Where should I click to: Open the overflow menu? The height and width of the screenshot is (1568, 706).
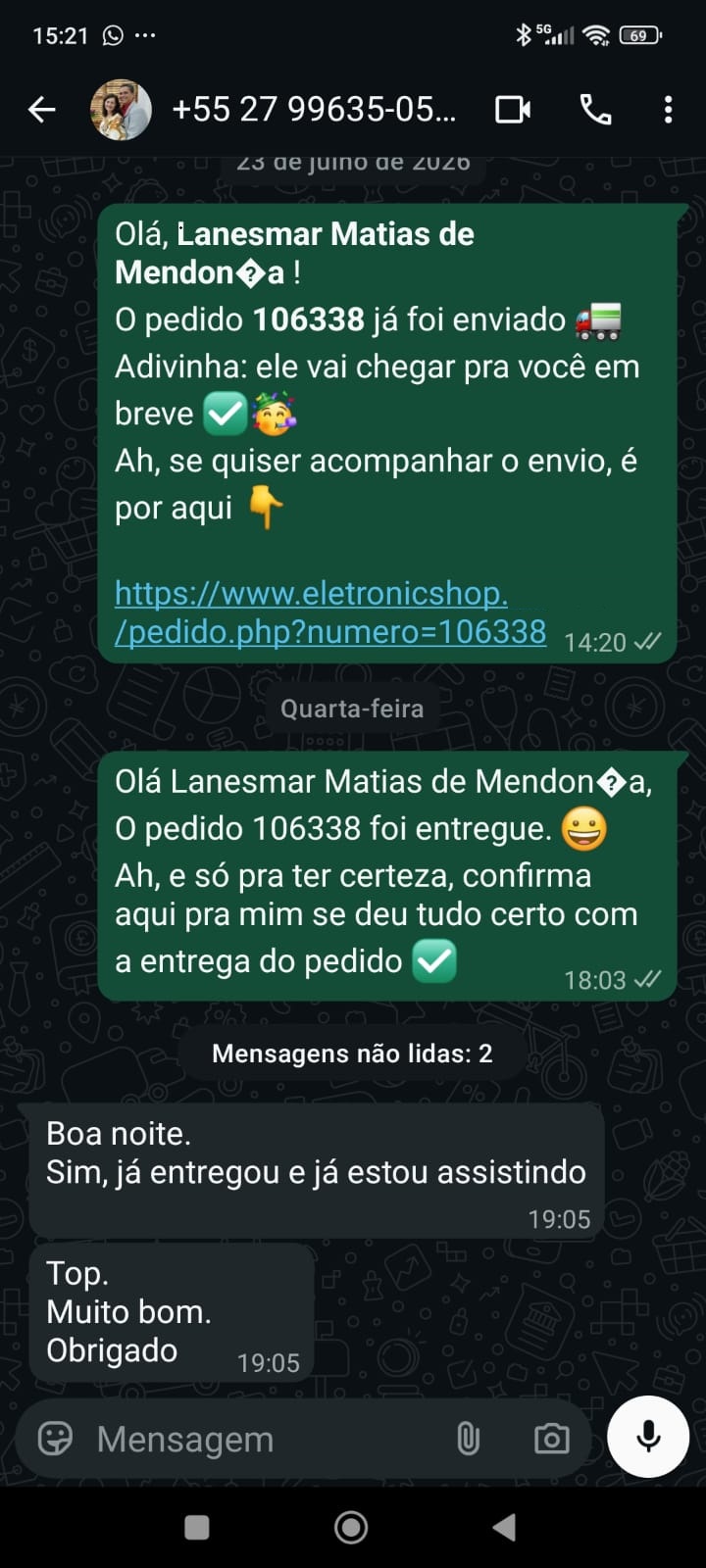pyautogui.click(x=668, y=110)
